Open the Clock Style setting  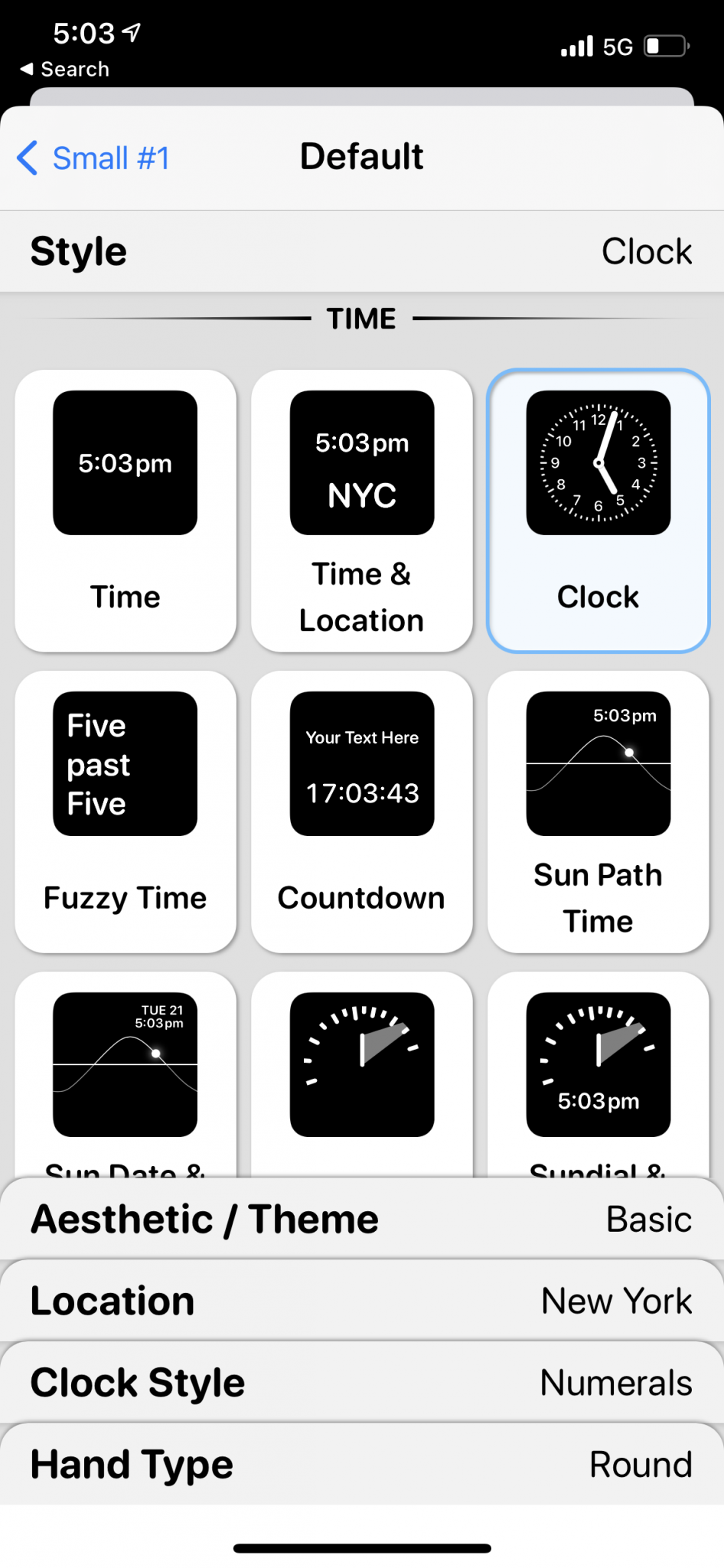pyautogui.click(x=362, y=1383)
